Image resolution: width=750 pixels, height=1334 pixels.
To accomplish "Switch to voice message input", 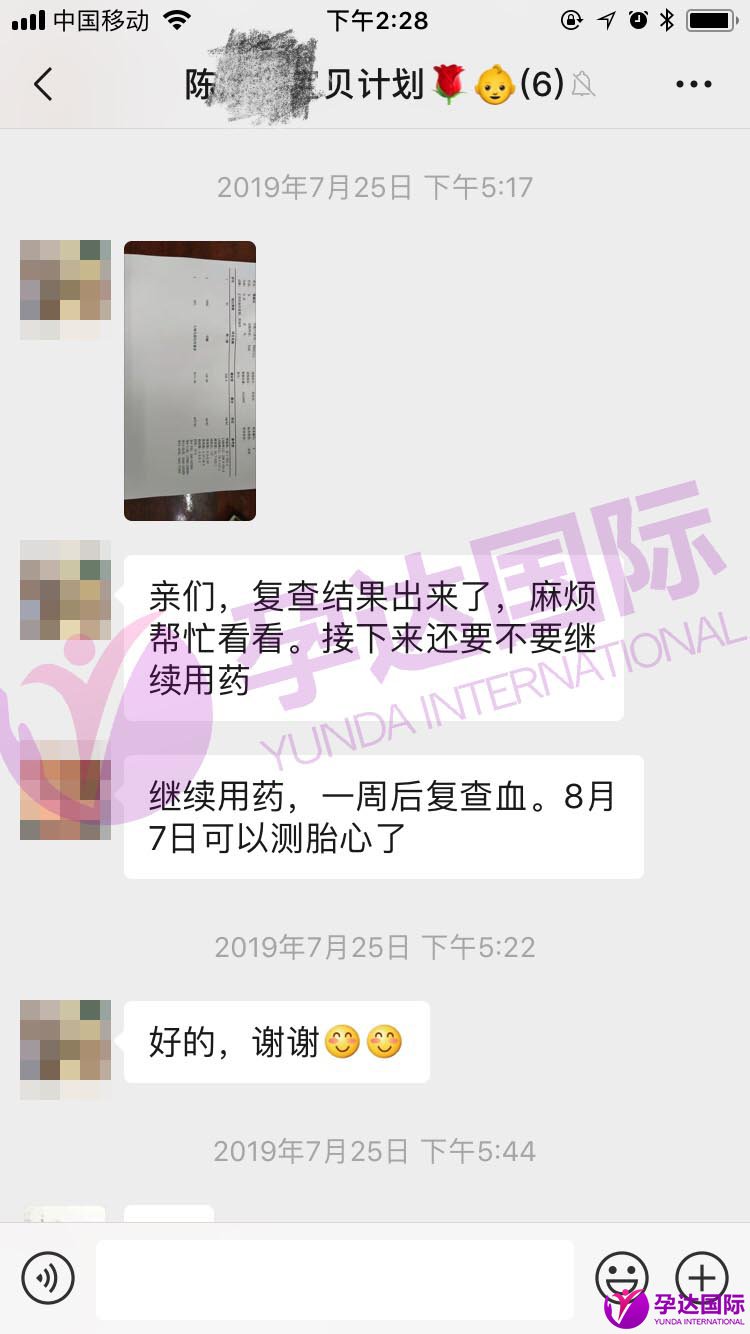I will 48,1278.
